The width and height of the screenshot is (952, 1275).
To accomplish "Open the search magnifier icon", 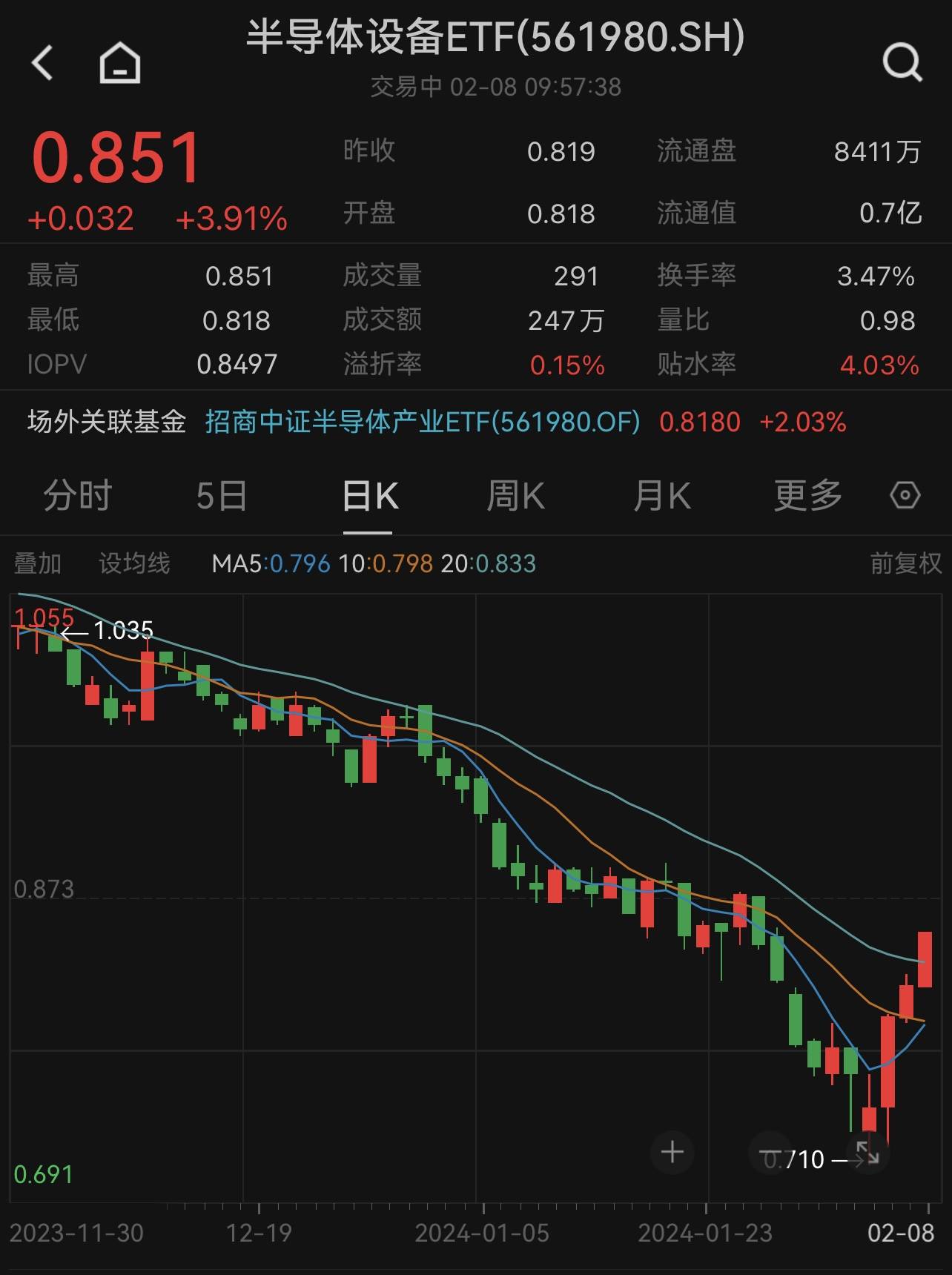I will [902, 63].
